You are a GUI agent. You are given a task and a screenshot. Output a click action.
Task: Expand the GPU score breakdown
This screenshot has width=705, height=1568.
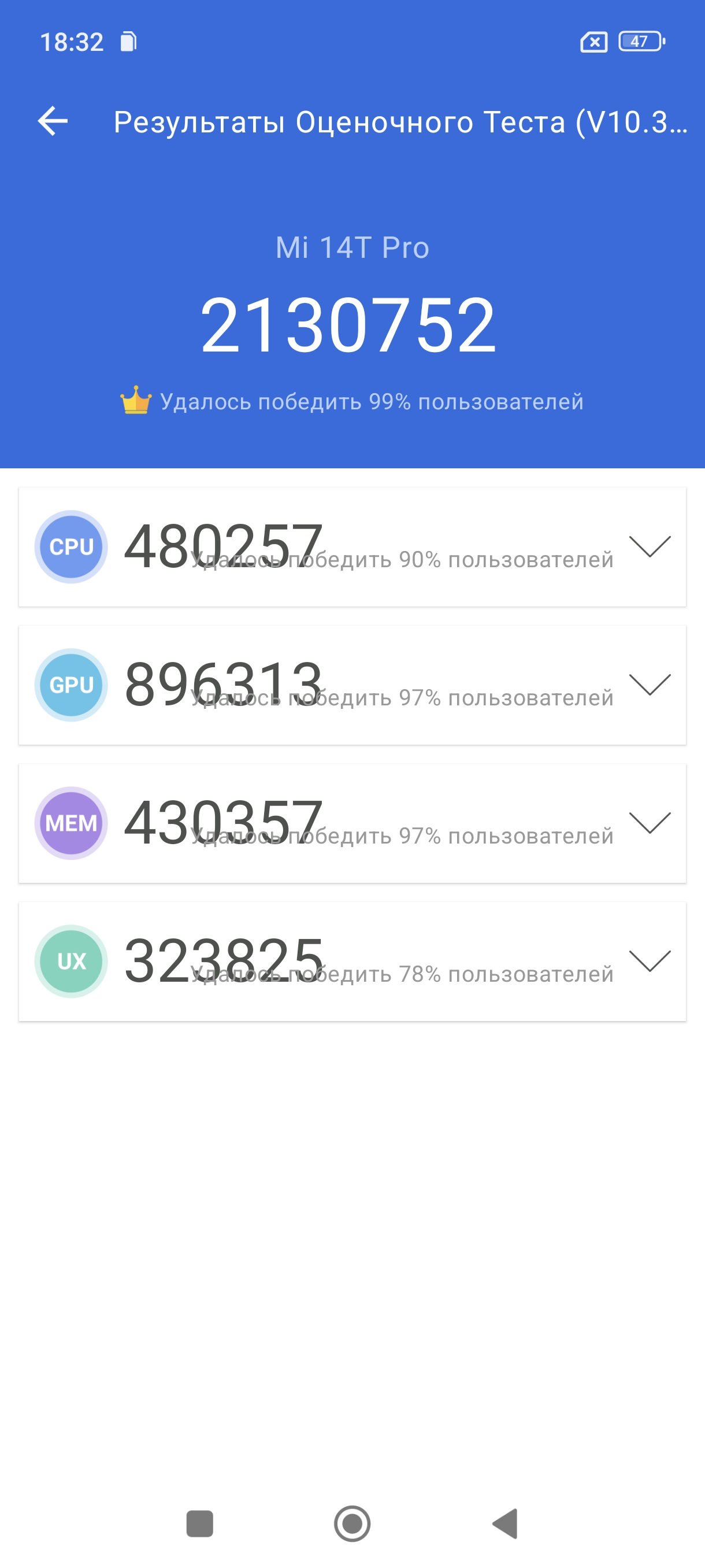649,684
